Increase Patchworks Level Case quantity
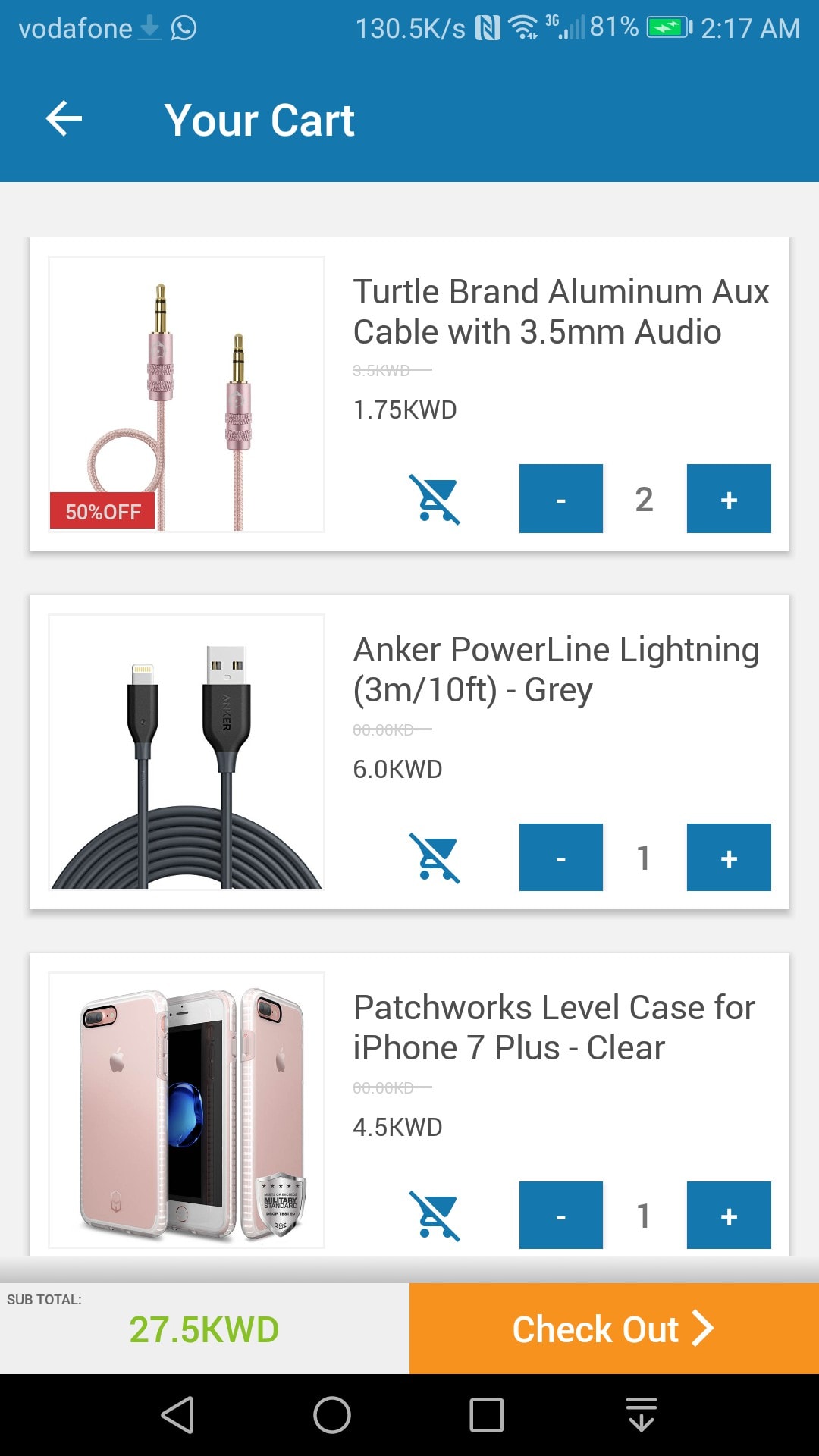This screenshot has height=1456, width=819. [728, 1216]
